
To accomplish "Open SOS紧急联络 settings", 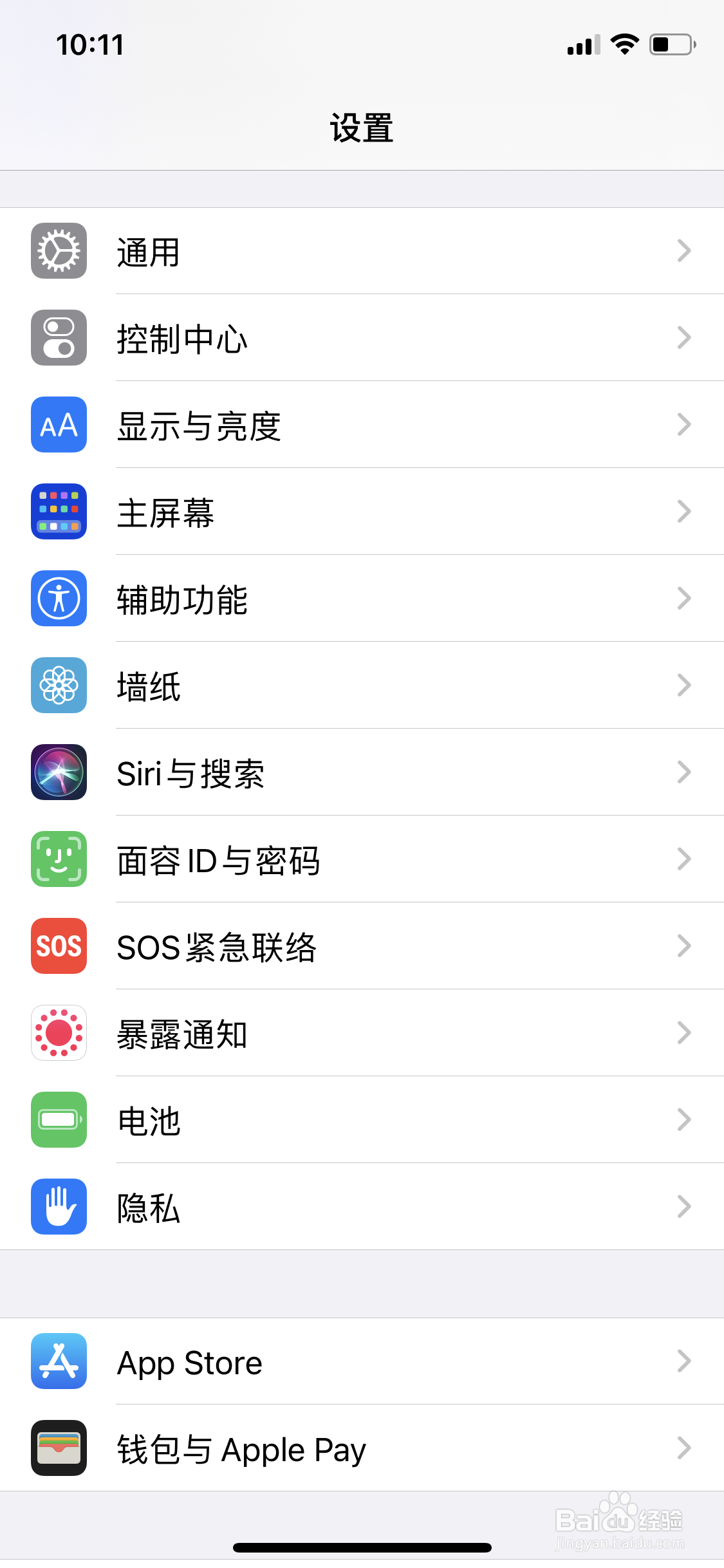I will [x=362, y=946].
